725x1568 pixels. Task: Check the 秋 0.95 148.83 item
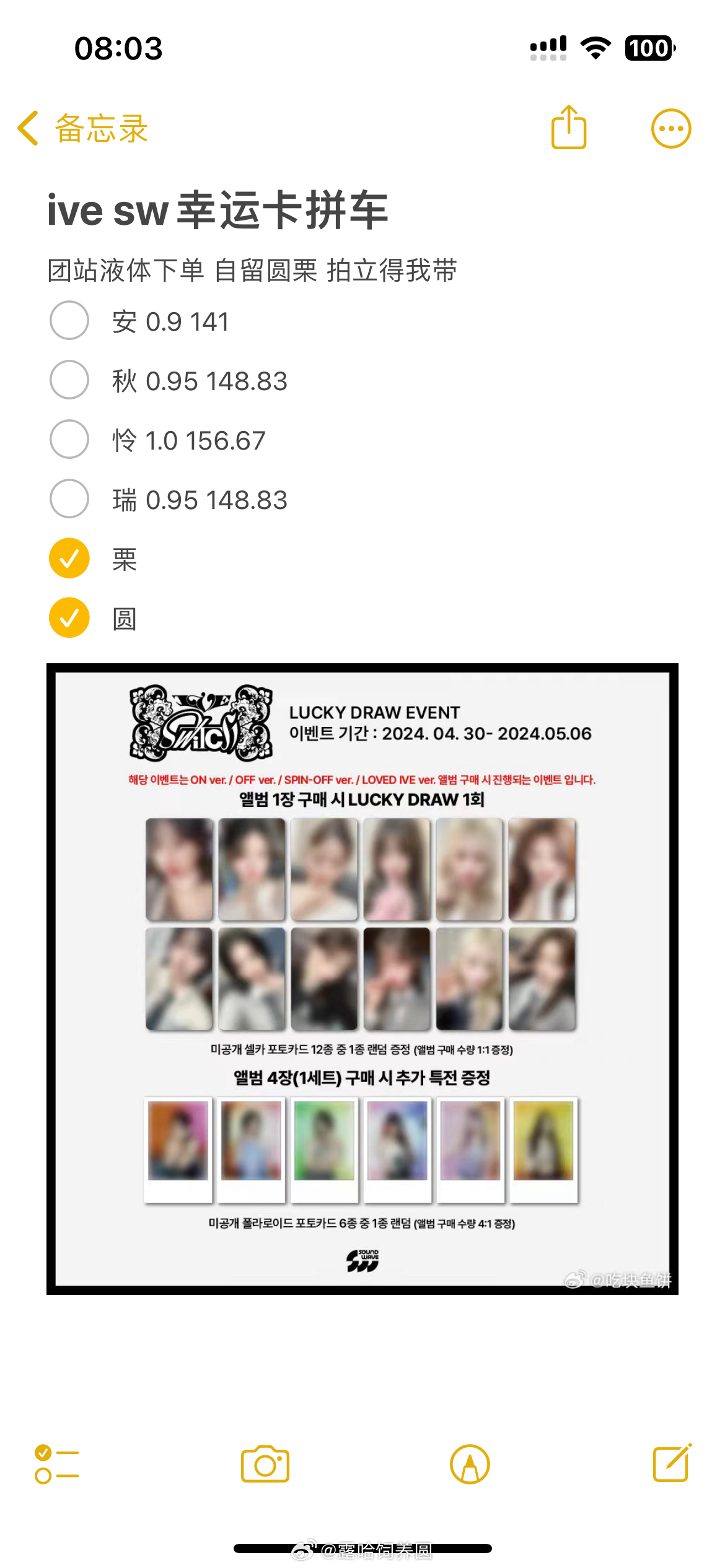pos(69,380)
